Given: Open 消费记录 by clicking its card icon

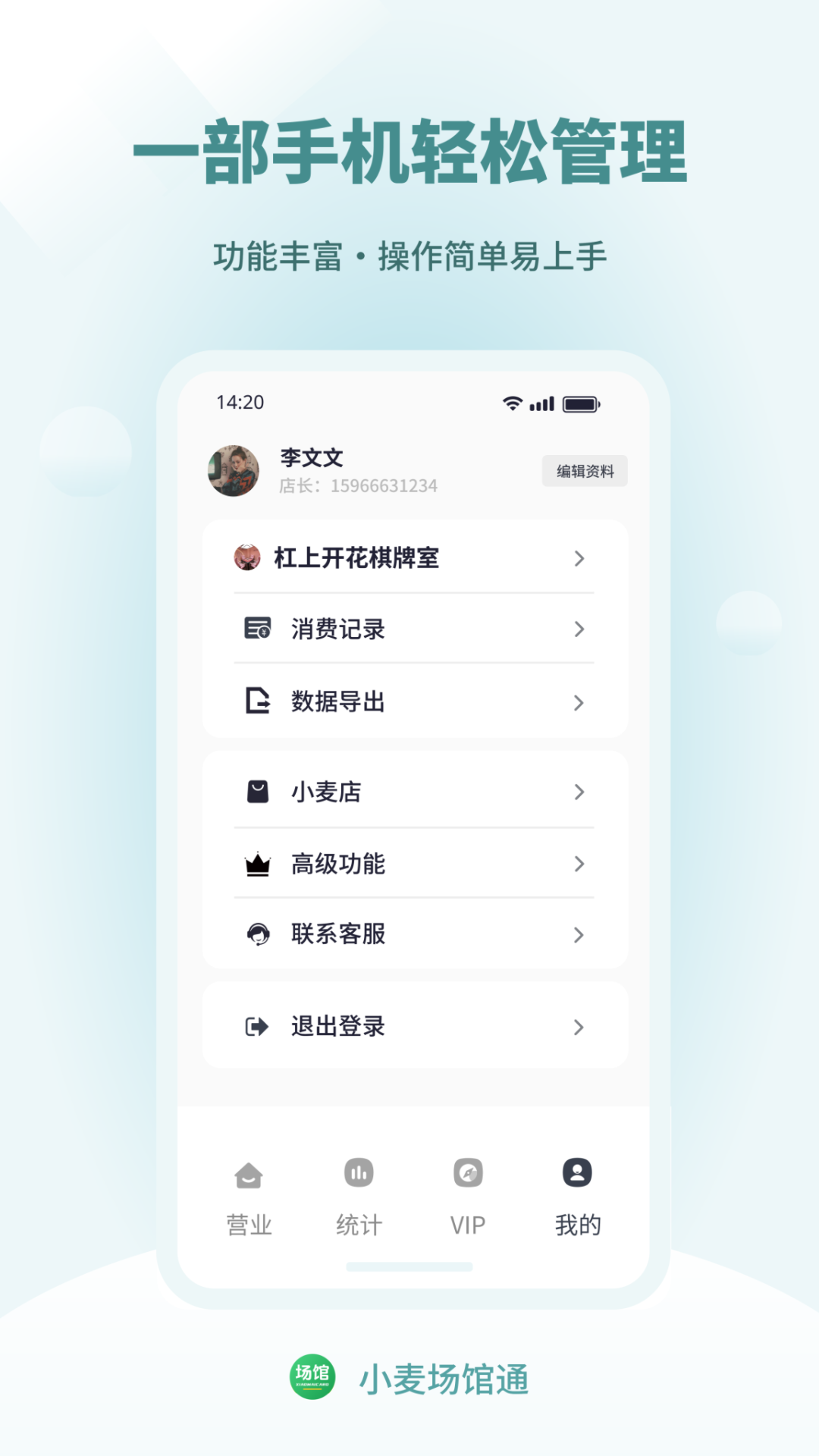Looking at the screenshot, I should point(257,629).
